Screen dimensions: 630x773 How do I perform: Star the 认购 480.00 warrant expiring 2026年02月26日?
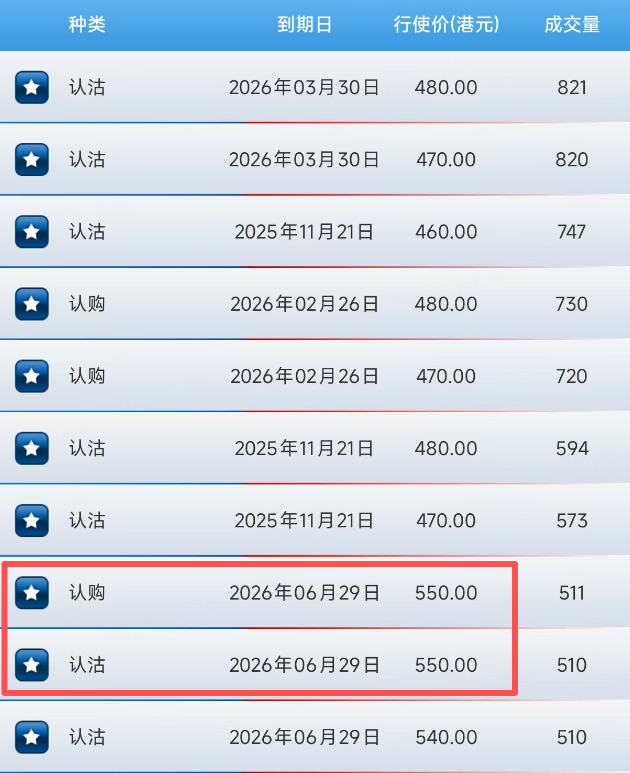point(32,304)
